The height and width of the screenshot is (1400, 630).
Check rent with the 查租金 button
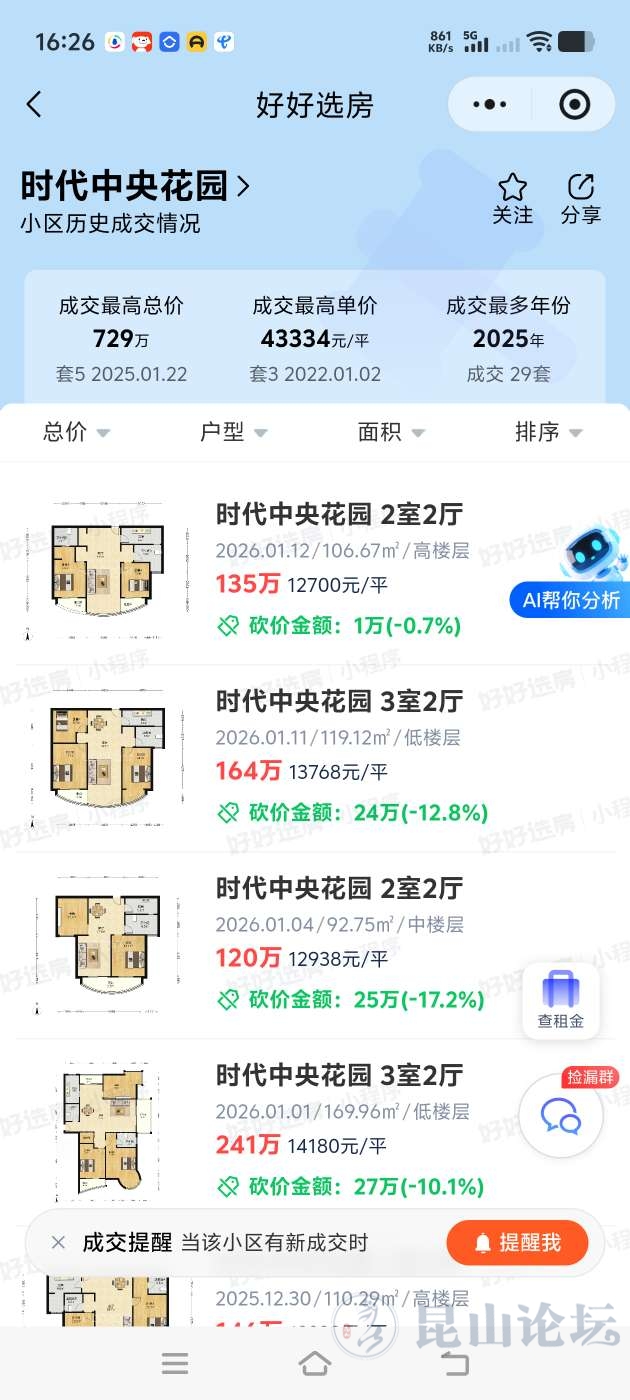(561, 1001)
